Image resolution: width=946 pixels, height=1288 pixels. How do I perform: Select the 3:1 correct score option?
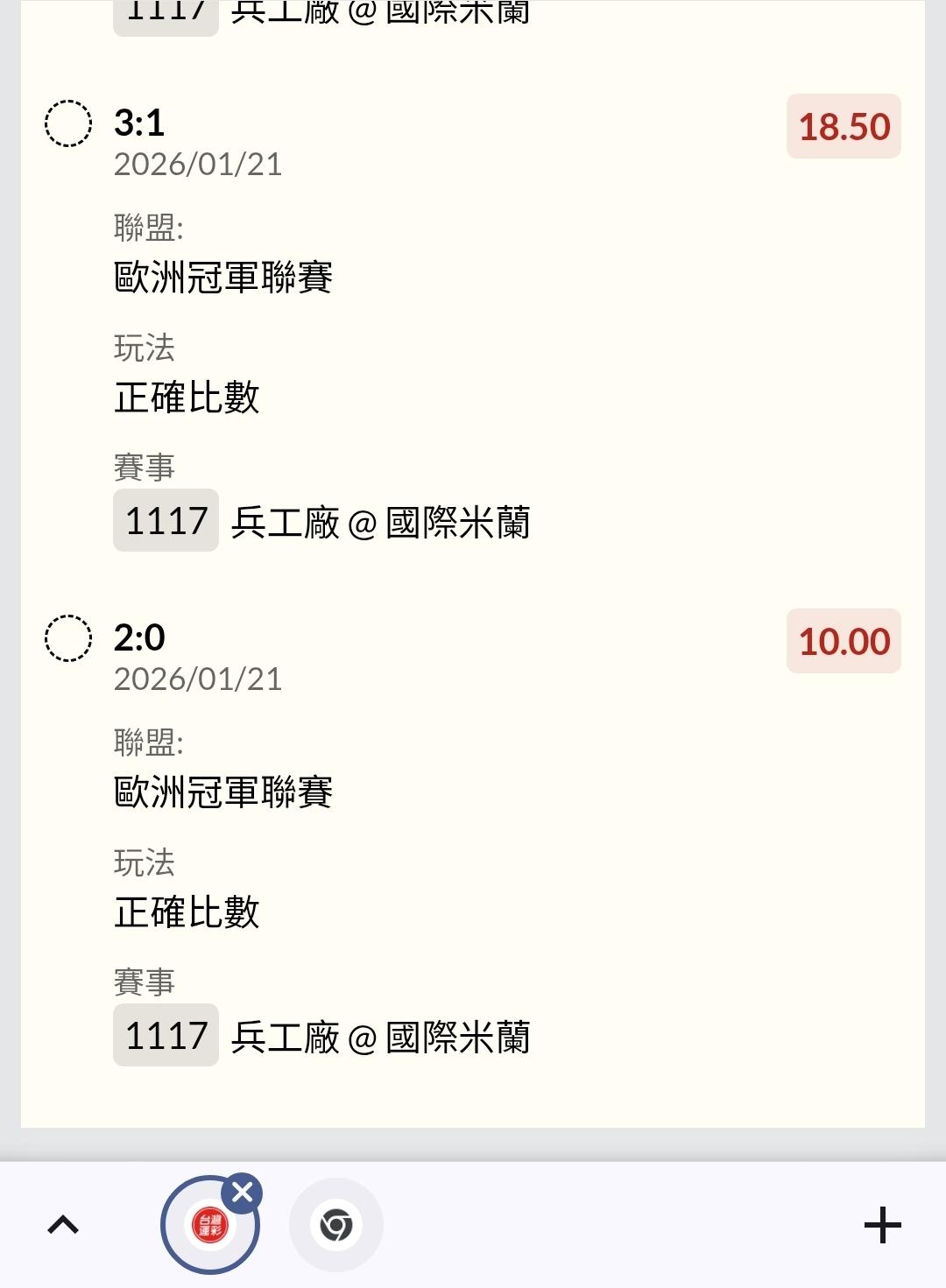point(68,123)
